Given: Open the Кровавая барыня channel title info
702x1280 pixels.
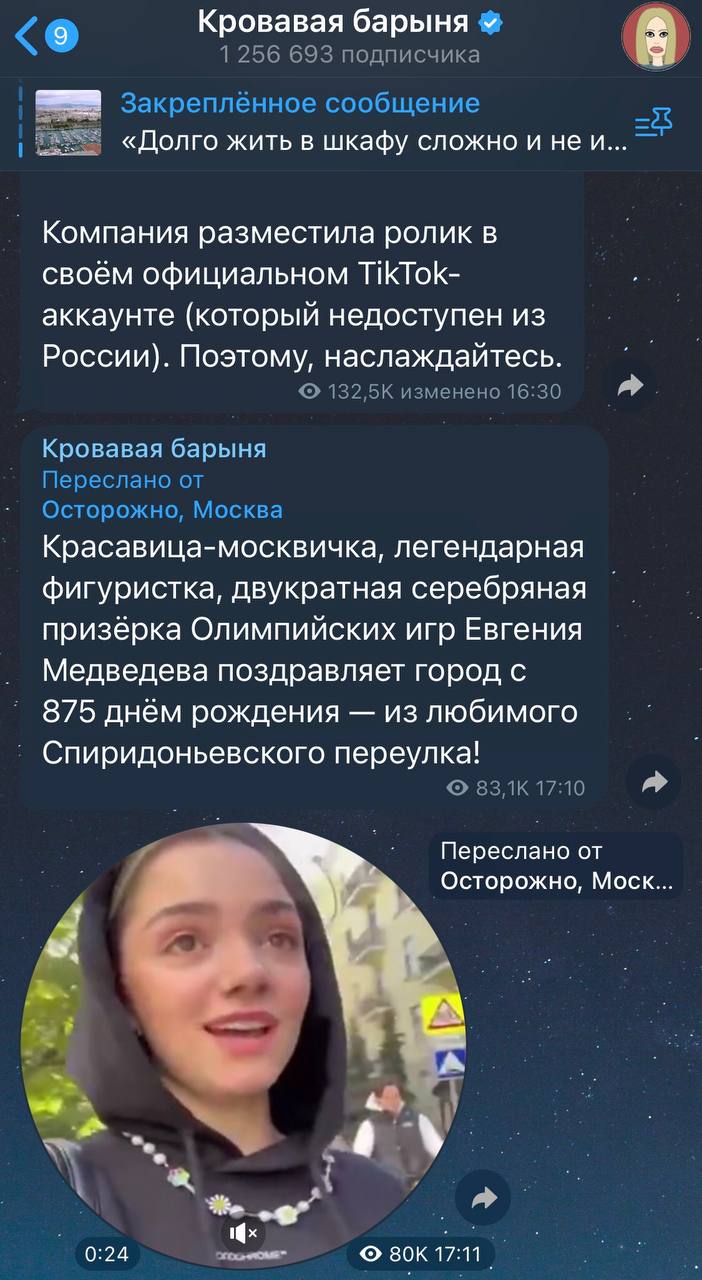Looking at the screenshot, I should click(x=349, y=36).
